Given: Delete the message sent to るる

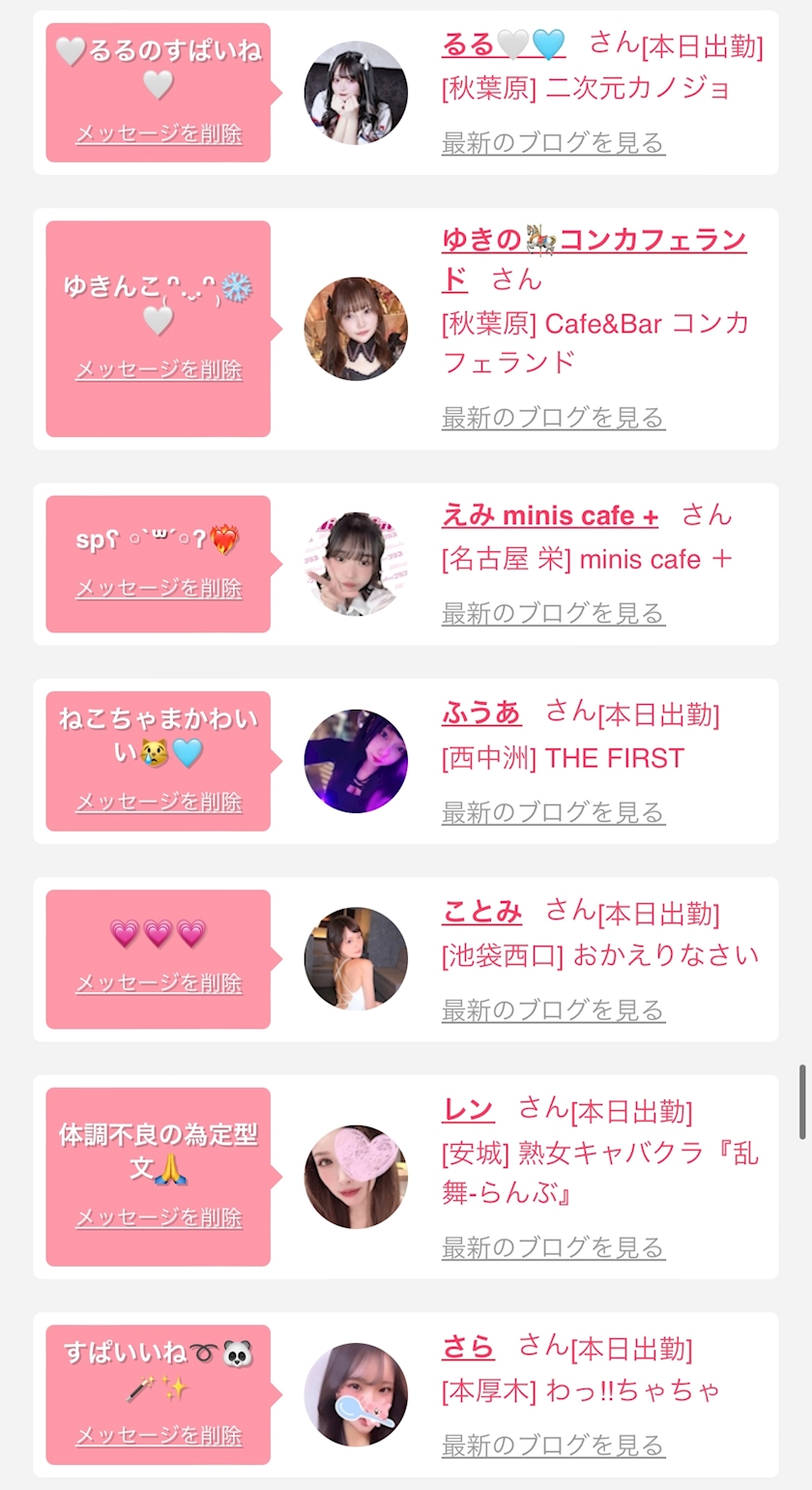Looking at the screenshot, I should (x=159, y=133).
